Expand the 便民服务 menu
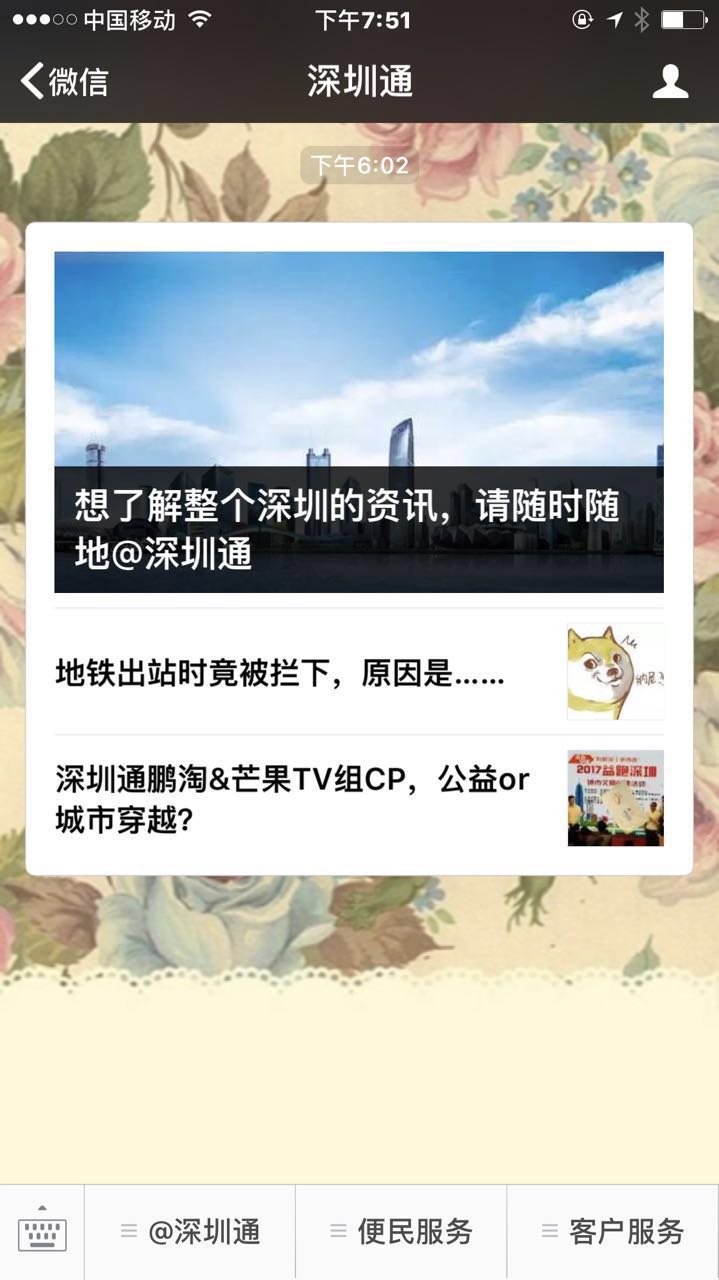Image resolution: width=719 pixels, height=1280 pixels. [402, 1232]
